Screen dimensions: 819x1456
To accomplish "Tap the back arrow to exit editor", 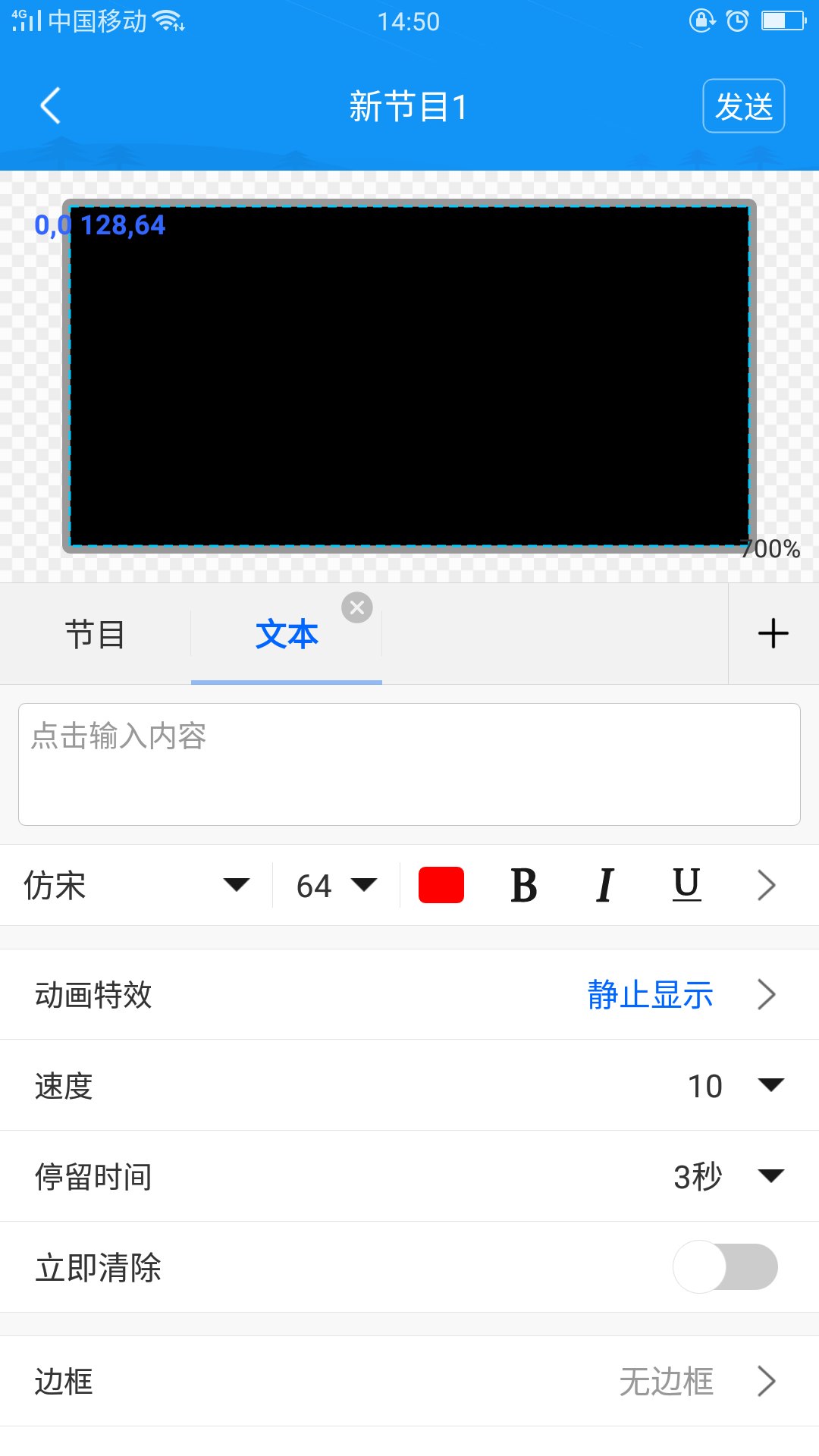I will click(50, 106).
